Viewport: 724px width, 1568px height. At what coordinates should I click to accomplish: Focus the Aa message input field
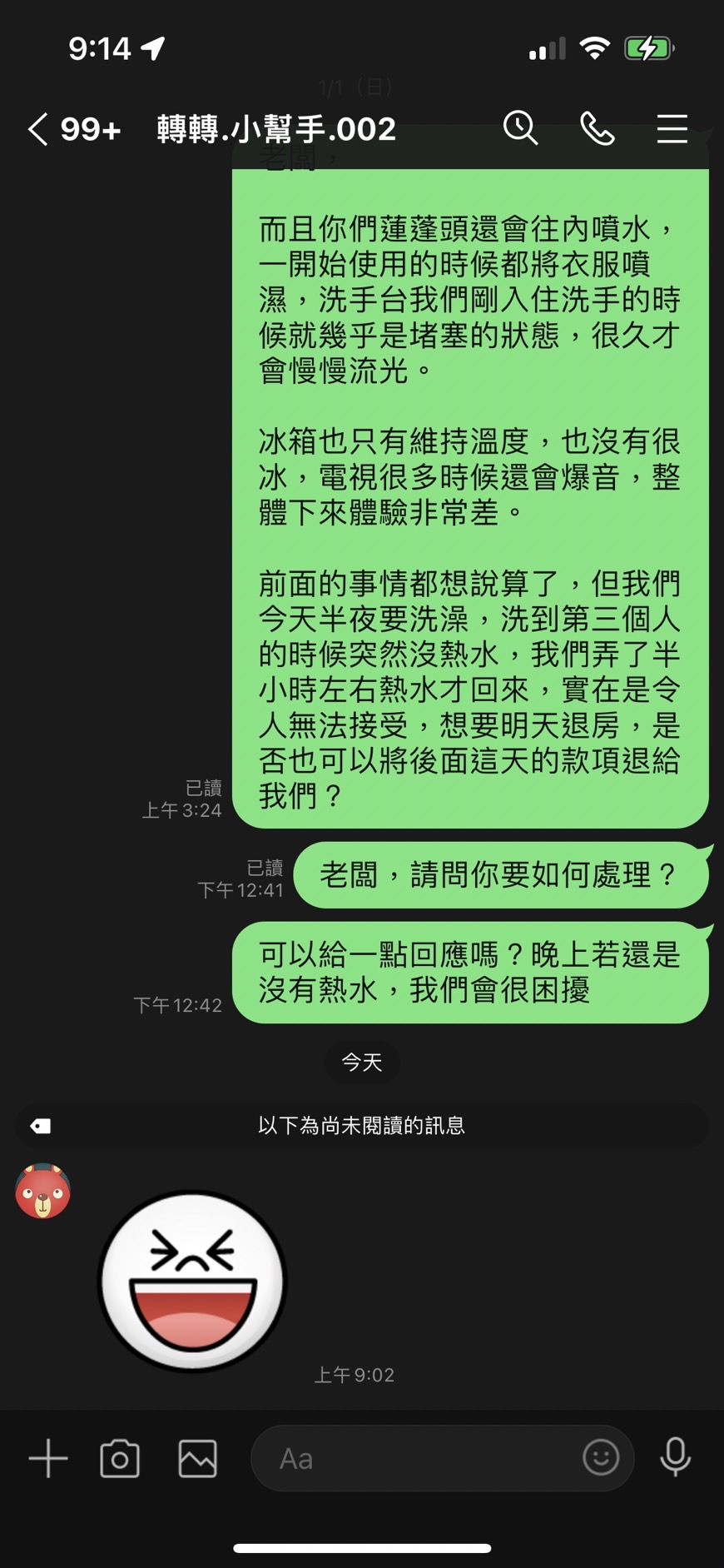pyautogui.click(x=416, y=1458)
